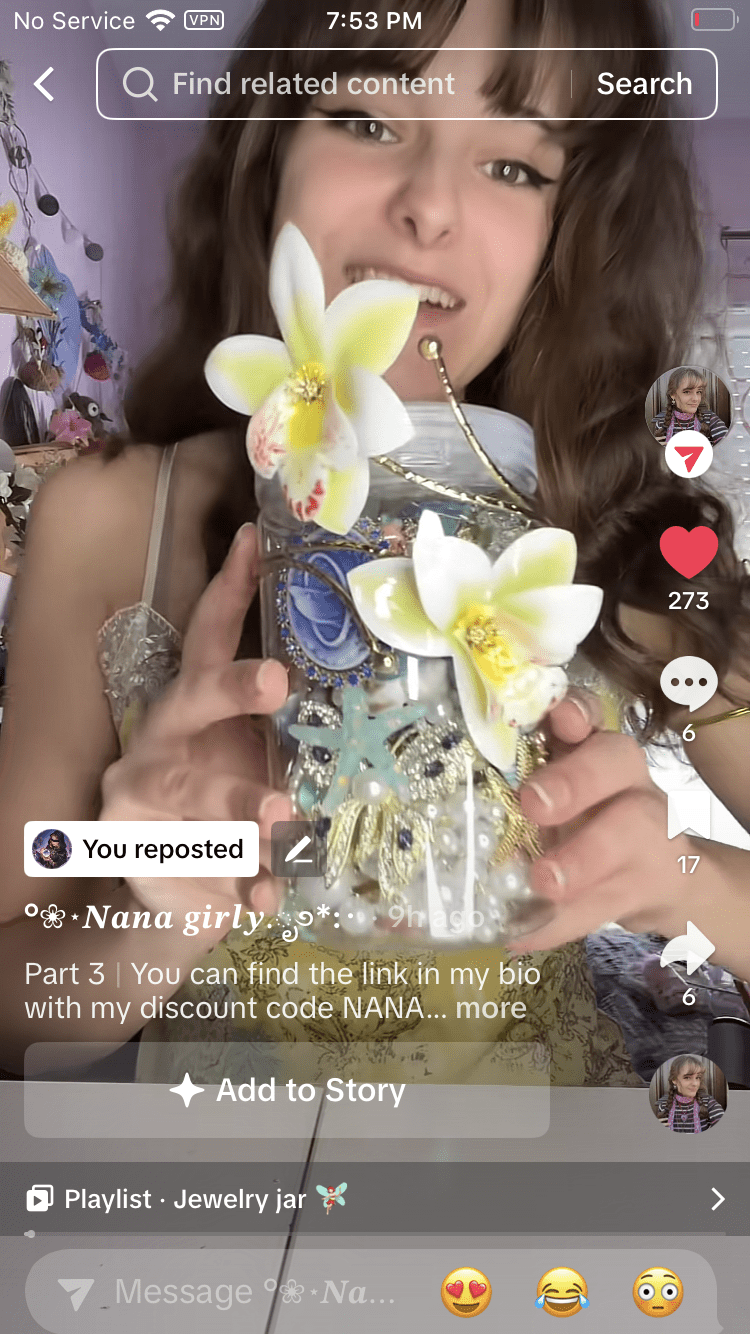
Task: Tap the message field to Nana
Action: click(228, 1292)
